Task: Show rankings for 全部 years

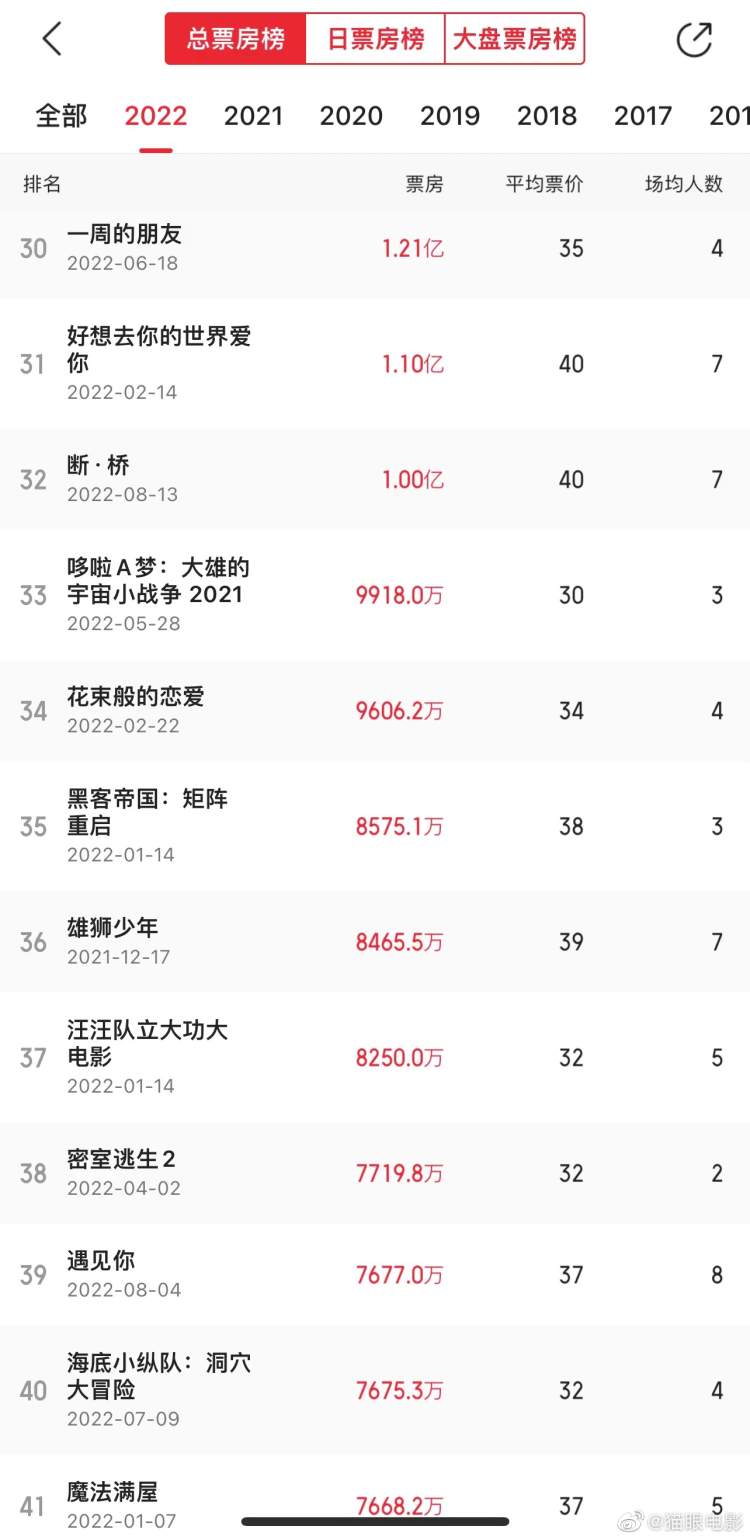Action: click(x=61, y=116)
